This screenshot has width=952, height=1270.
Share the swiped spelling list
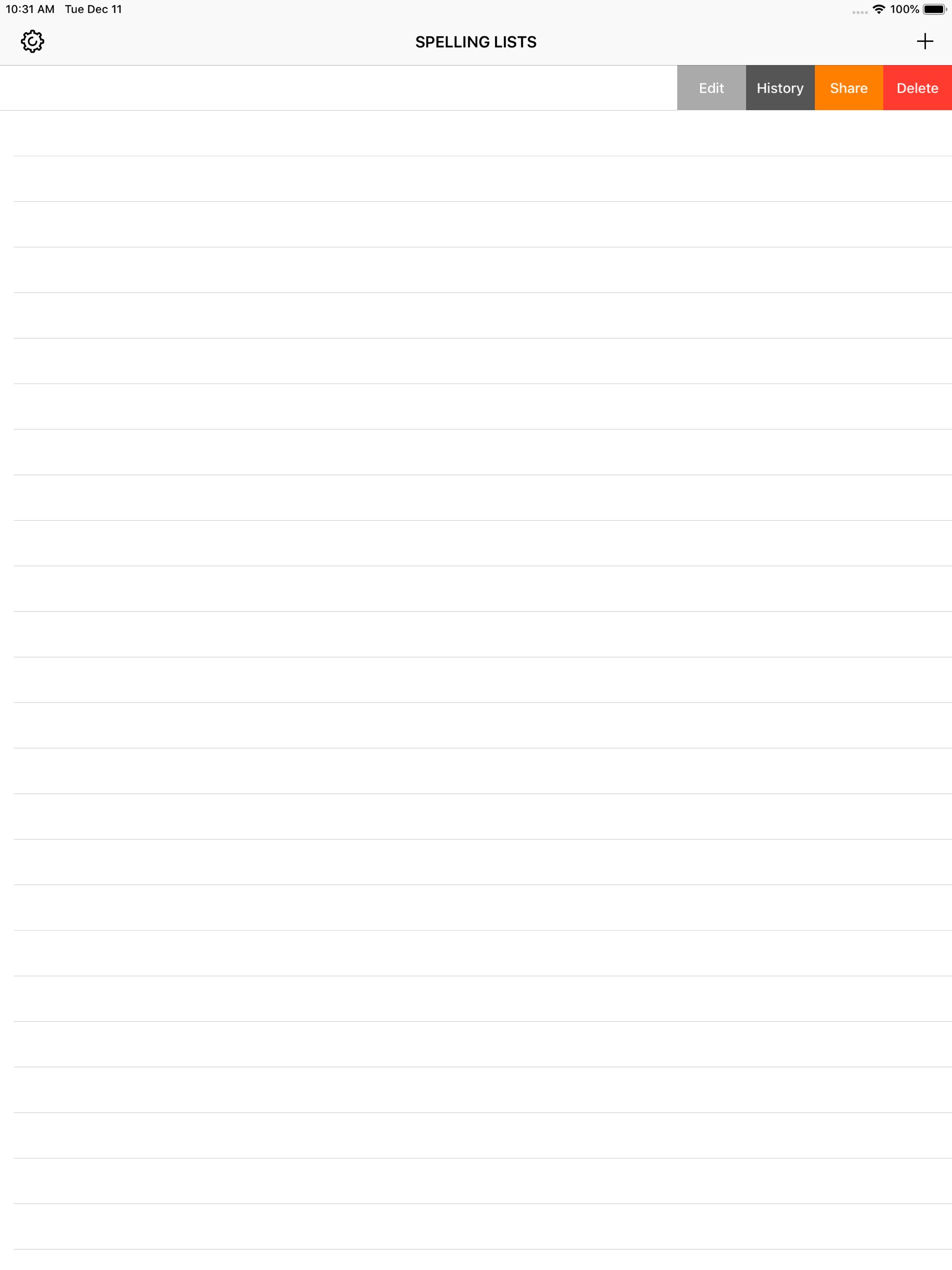(x=848, y=88)
